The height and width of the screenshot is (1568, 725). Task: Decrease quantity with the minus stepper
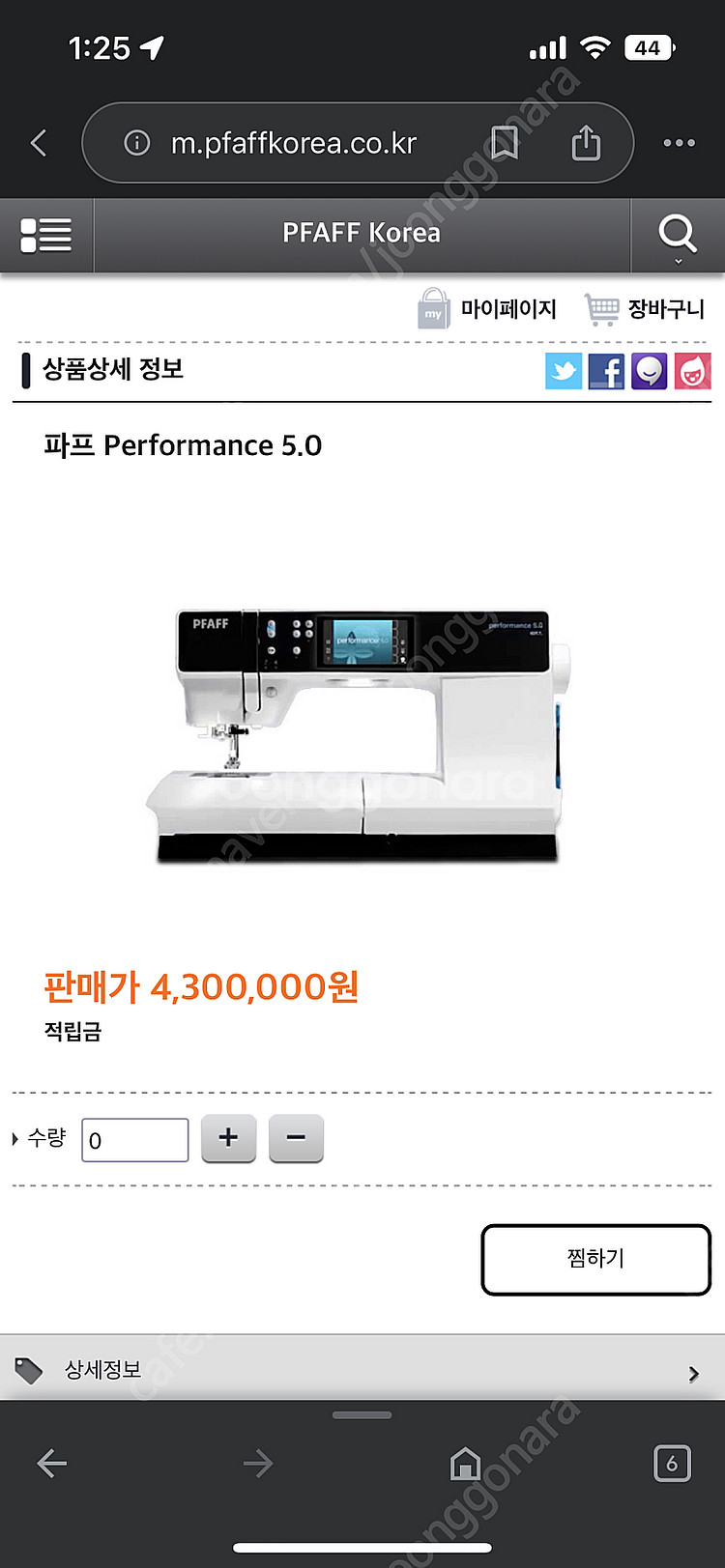click(296, 1139)
